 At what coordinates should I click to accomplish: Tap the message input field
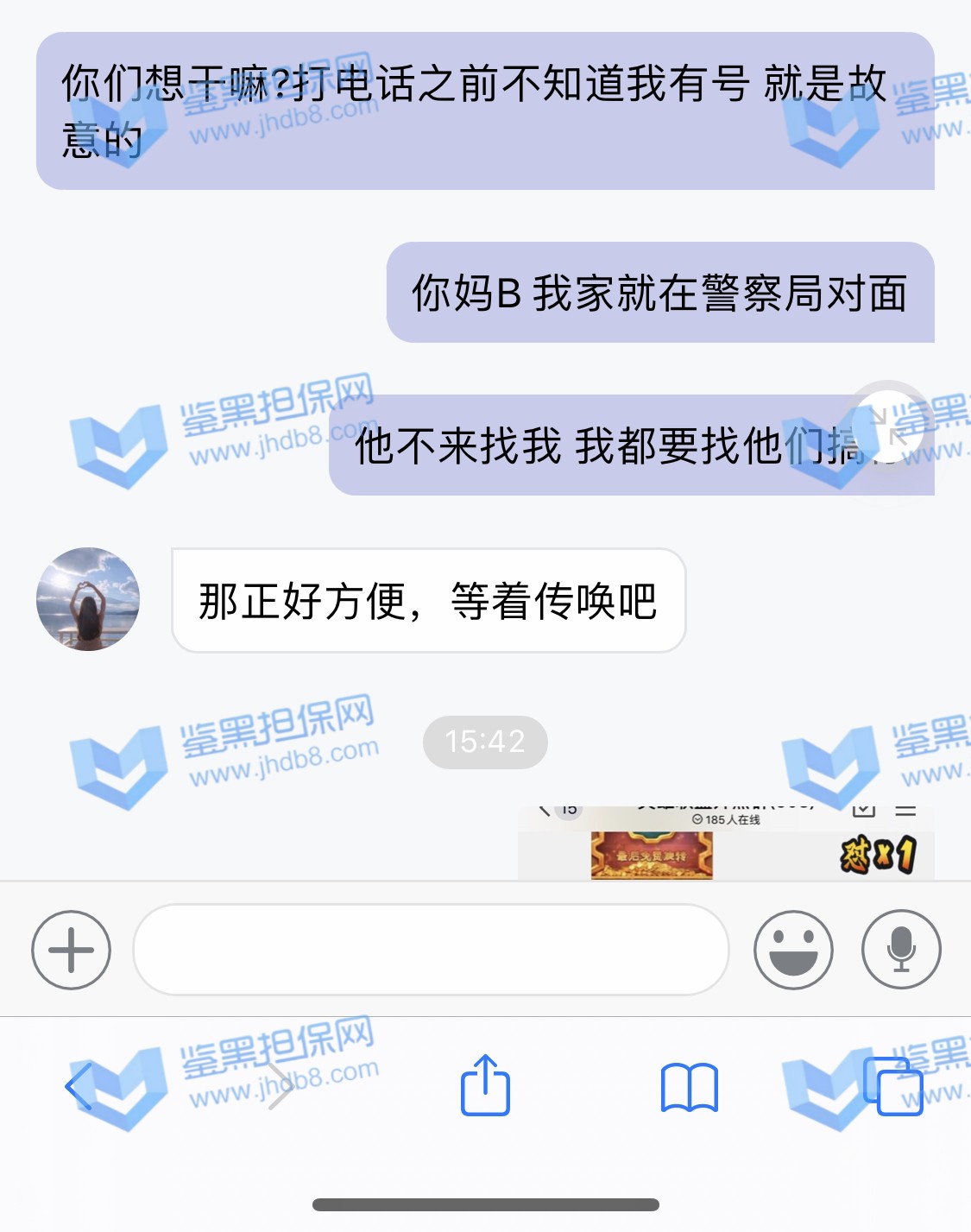click(430, 950)
